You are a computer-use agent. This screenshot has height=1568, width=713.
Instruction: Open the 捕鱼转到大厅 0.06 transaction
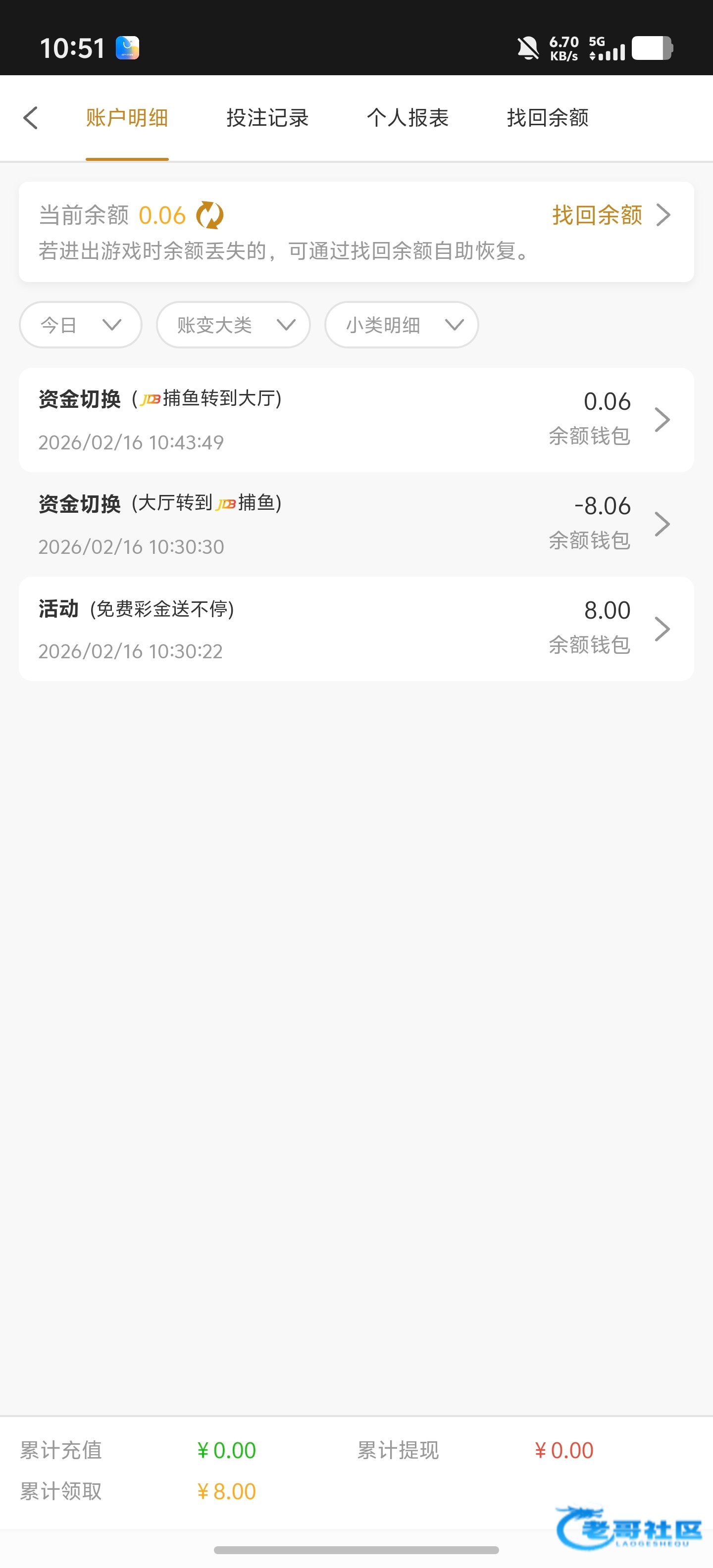356,420
